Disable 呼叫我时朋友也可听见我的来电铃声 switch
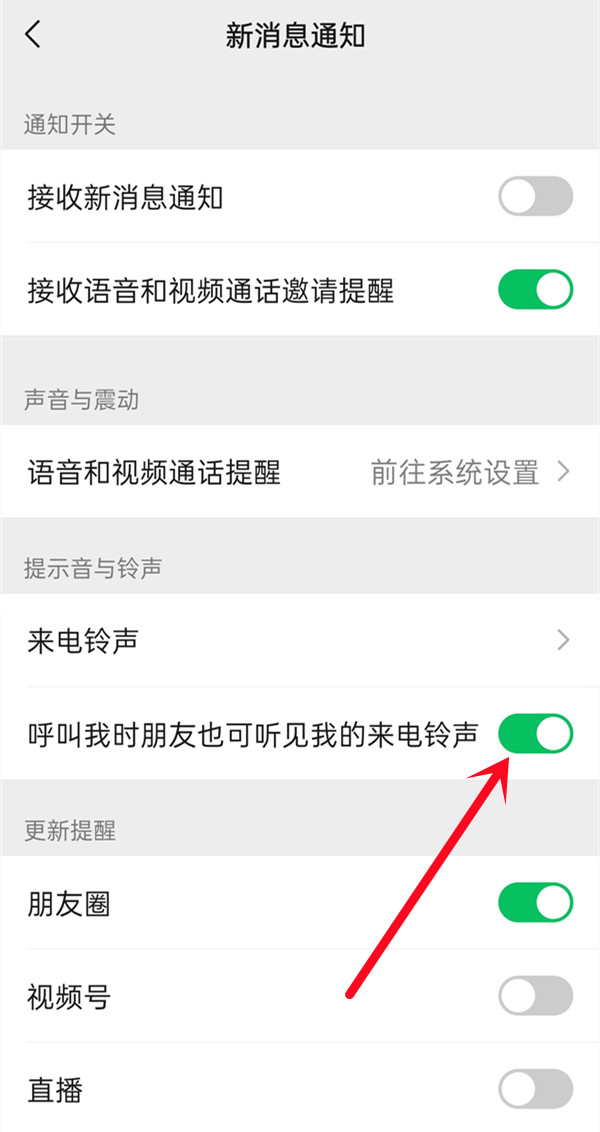 tap(535, 734)
